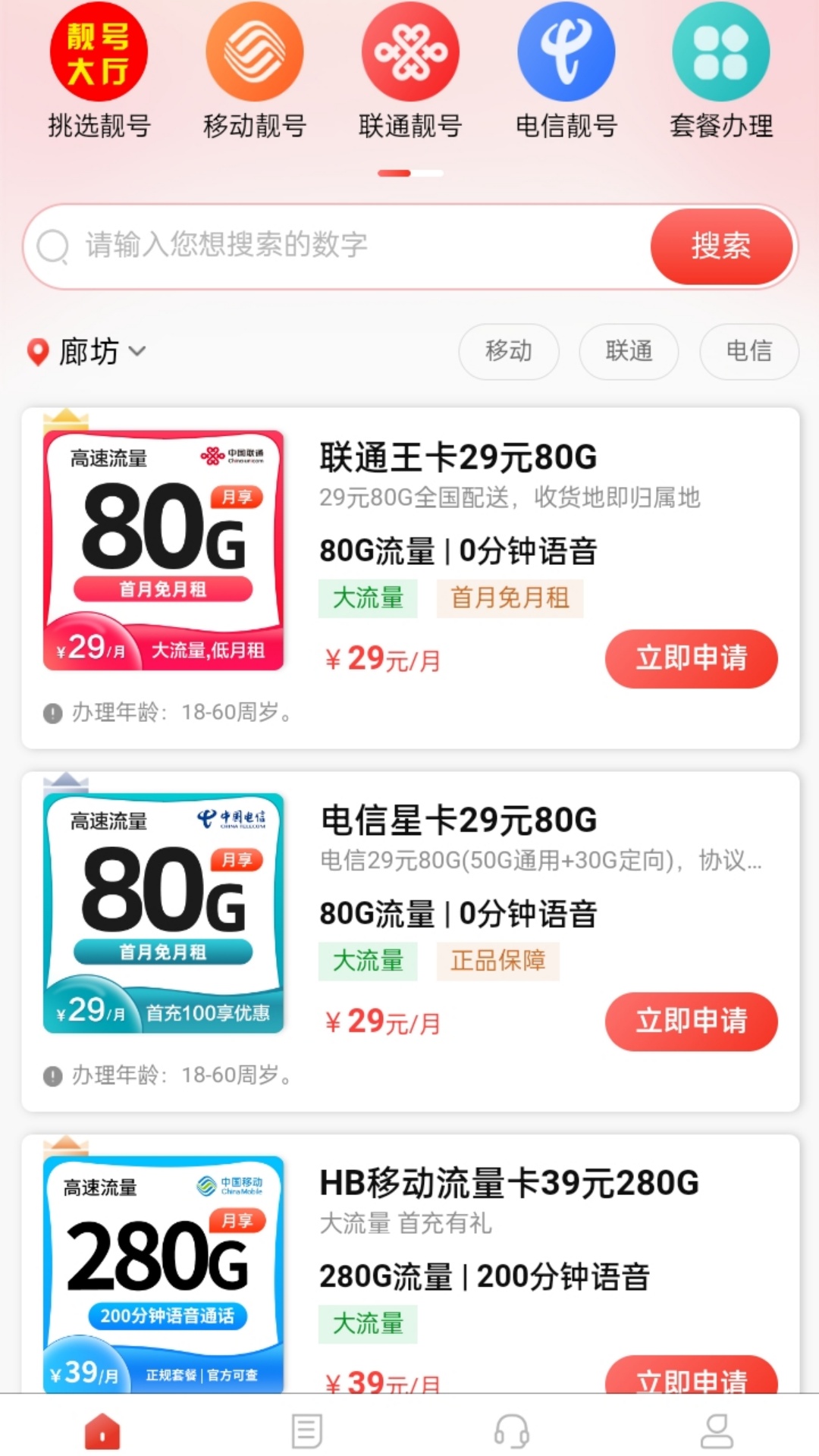Expand the 廊坊 city selector
Image resolution: width=819 pixels, height=1456 pixels.
[x=88, y=352]
